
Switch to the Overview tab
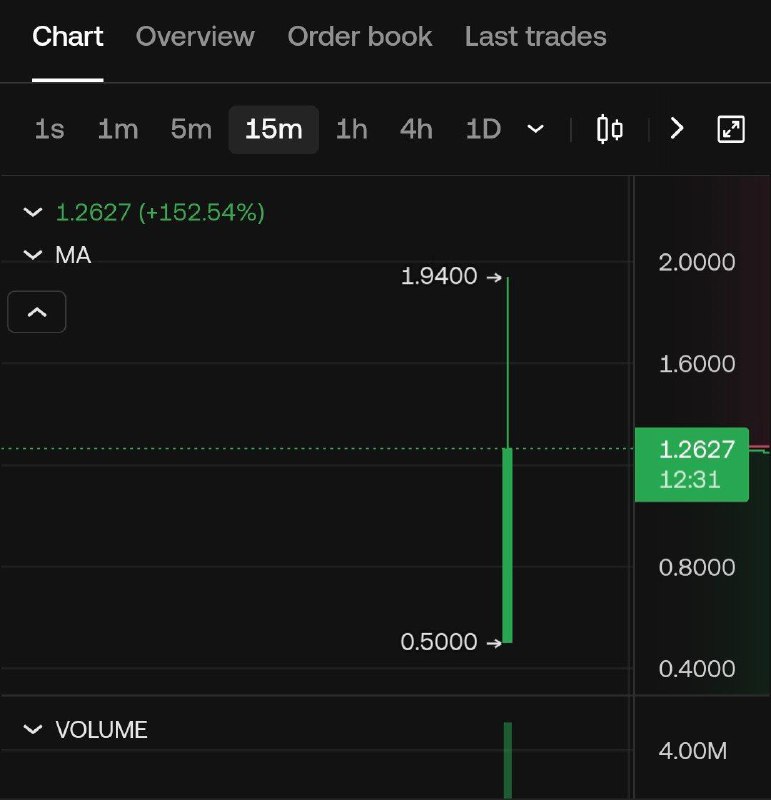(x=195, y=37)
